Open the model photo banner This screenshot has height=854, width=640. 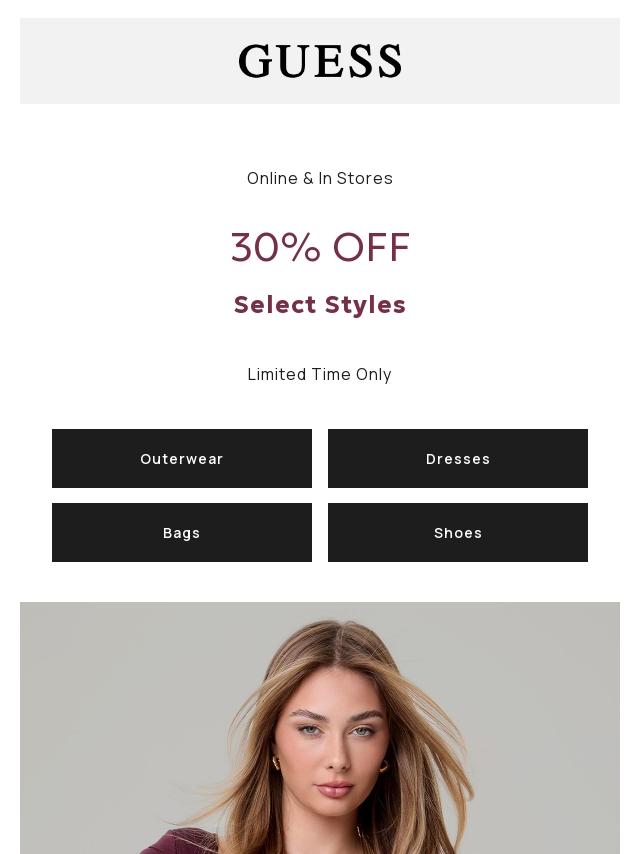320,728
